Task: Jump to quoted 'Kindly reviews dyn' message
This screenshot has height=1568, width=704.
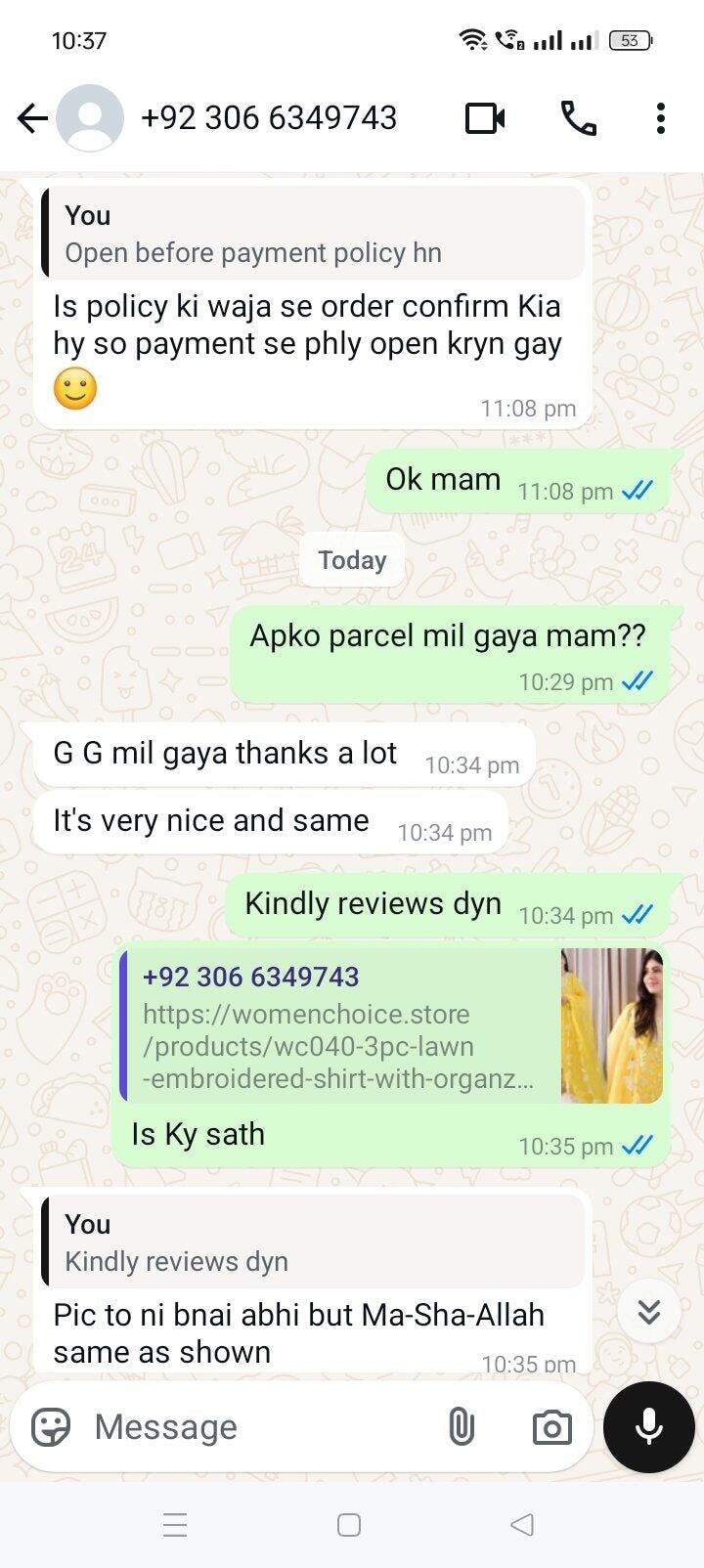Action: click(313, 1242)
